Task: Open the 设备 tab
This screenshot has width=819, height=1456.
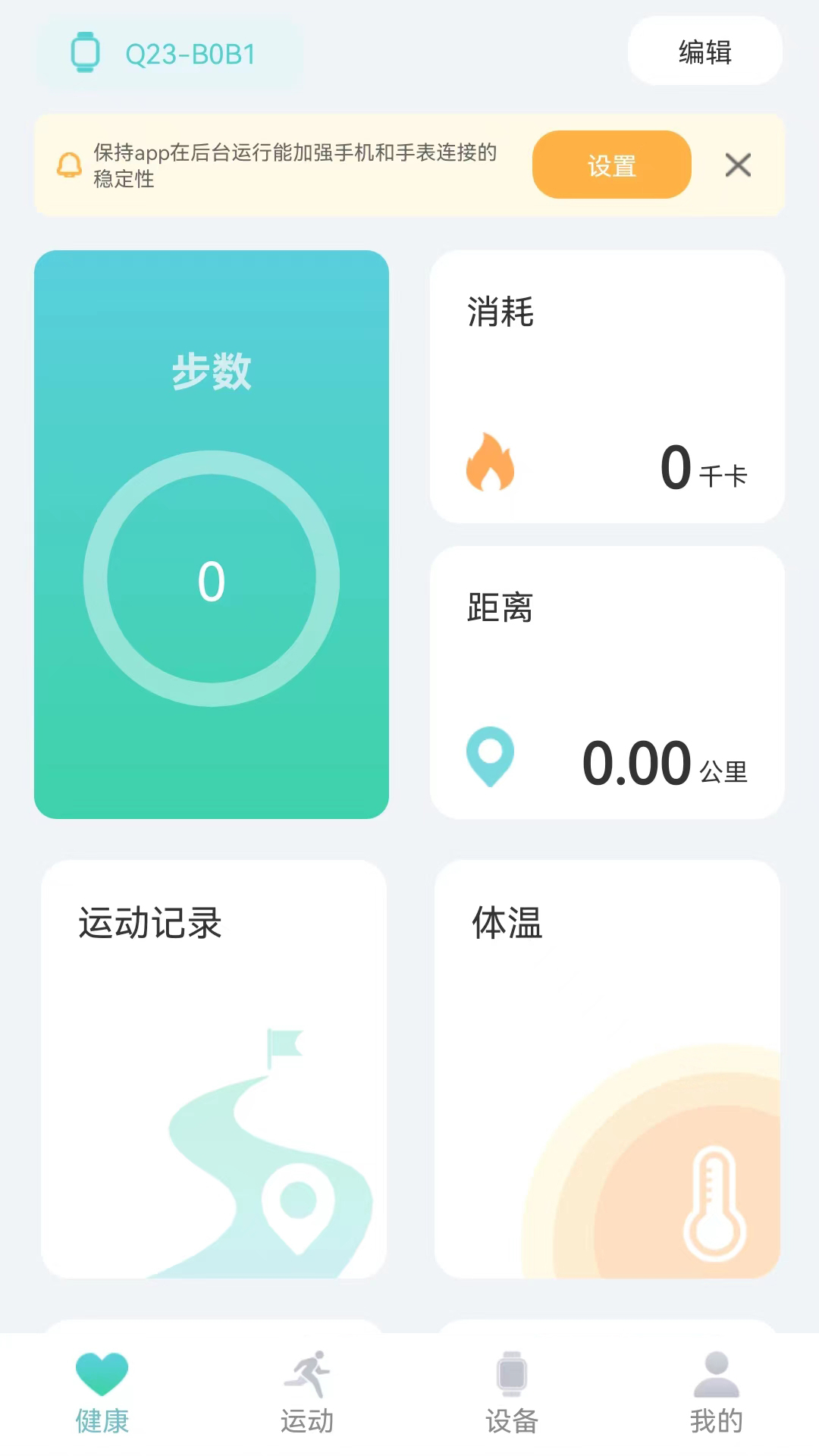Action: click(x=511, y=1395)
